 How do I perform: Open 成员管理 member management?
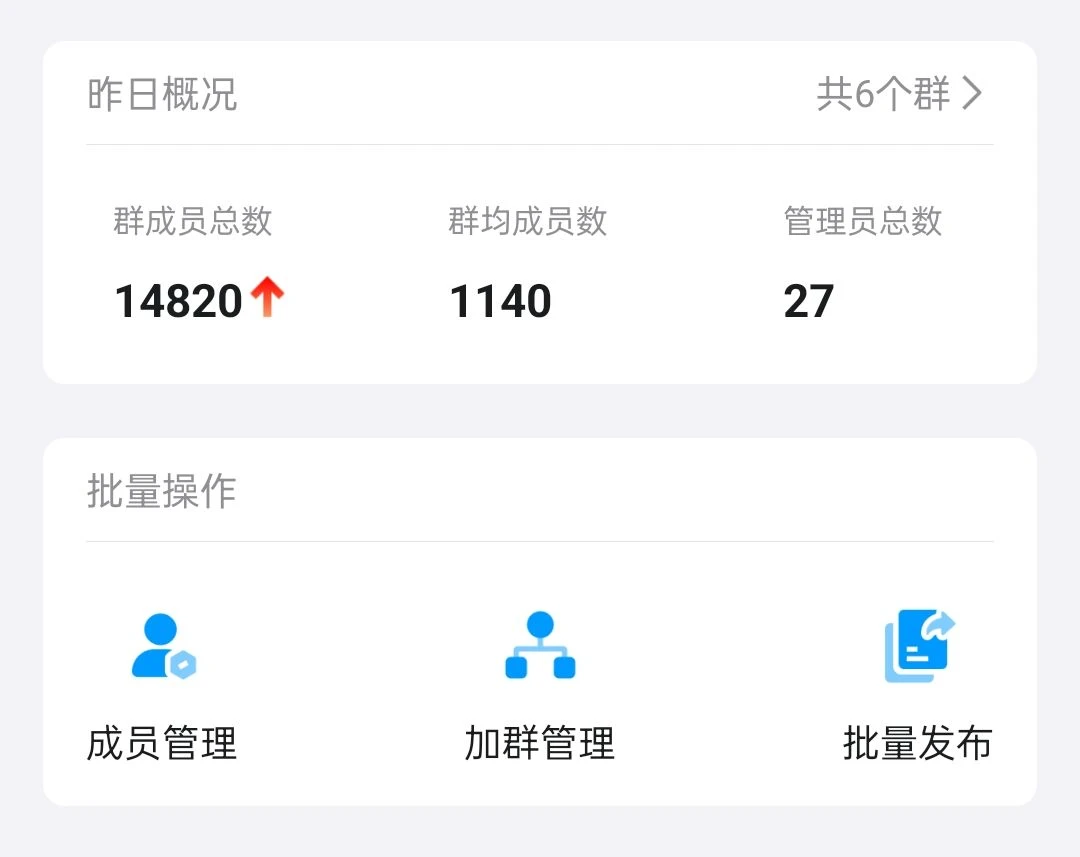[x=163, y=686]
